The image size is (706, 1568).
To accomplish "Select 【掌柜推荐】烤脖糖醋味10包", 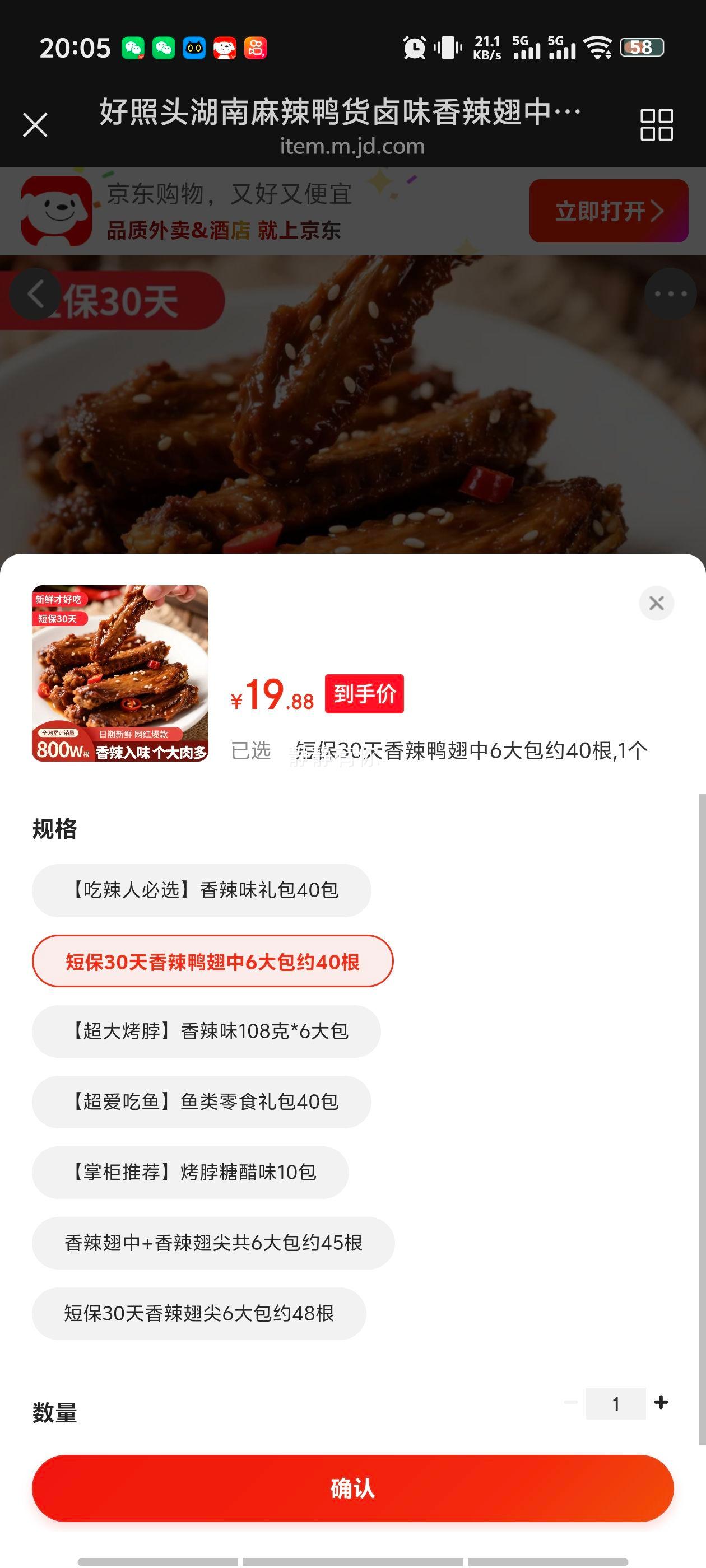I will pos(190,1172).
